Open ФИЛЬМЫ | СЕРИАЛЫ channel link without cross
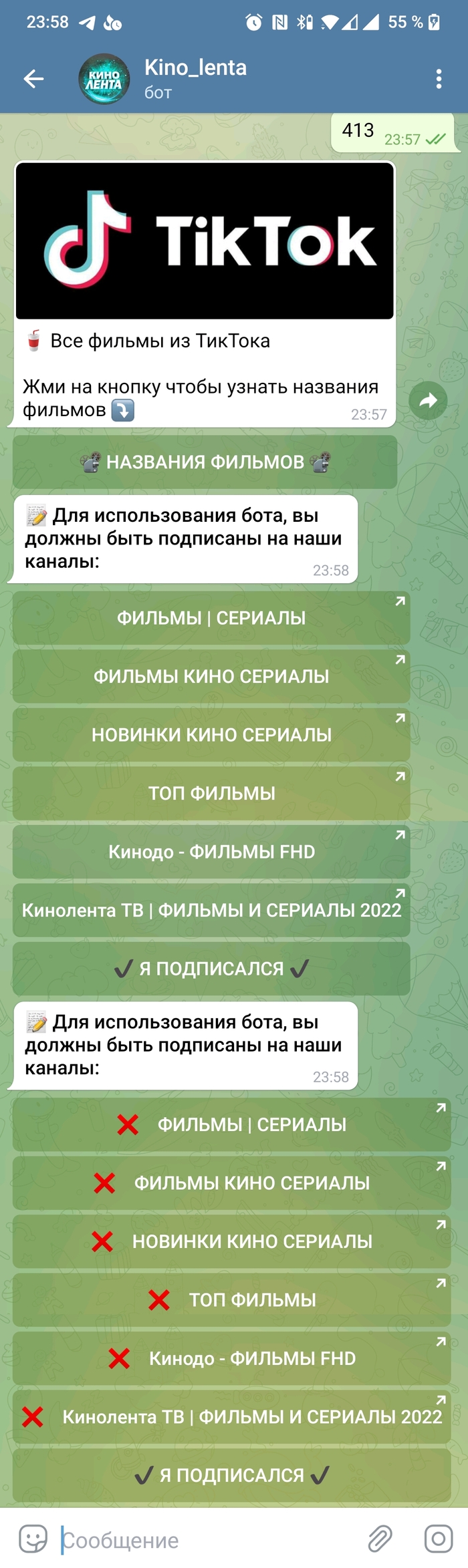 coord(211,618)
